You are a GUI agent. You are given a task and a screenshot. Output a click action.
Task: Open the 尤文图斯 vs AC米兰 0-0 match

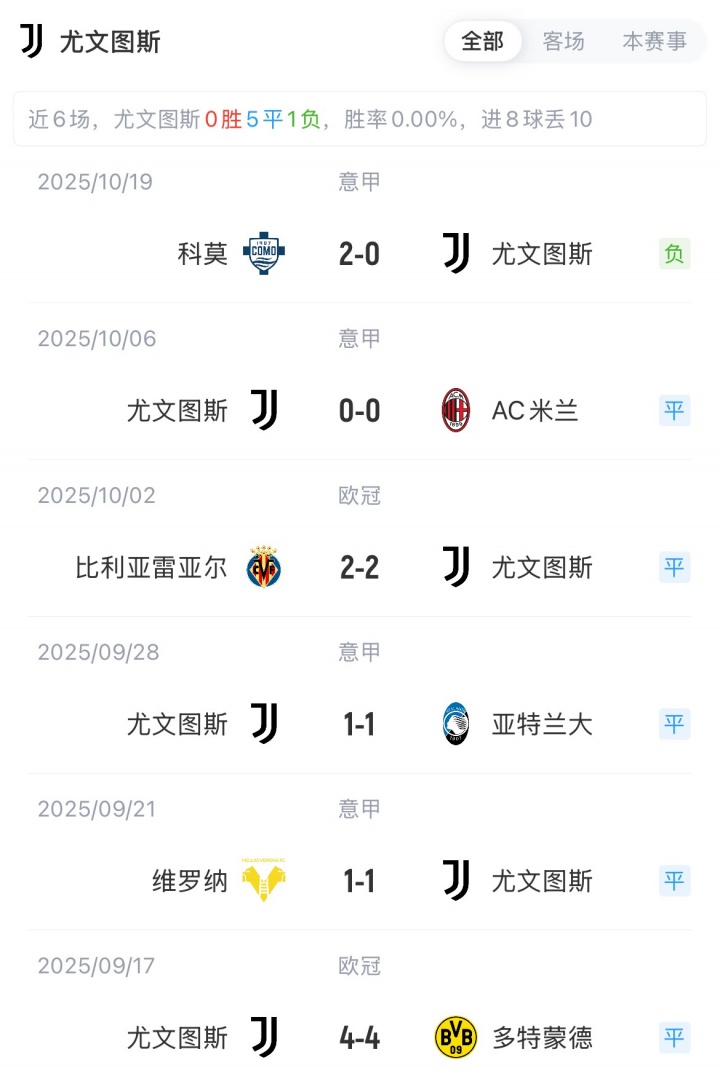[x=359, y=411]
